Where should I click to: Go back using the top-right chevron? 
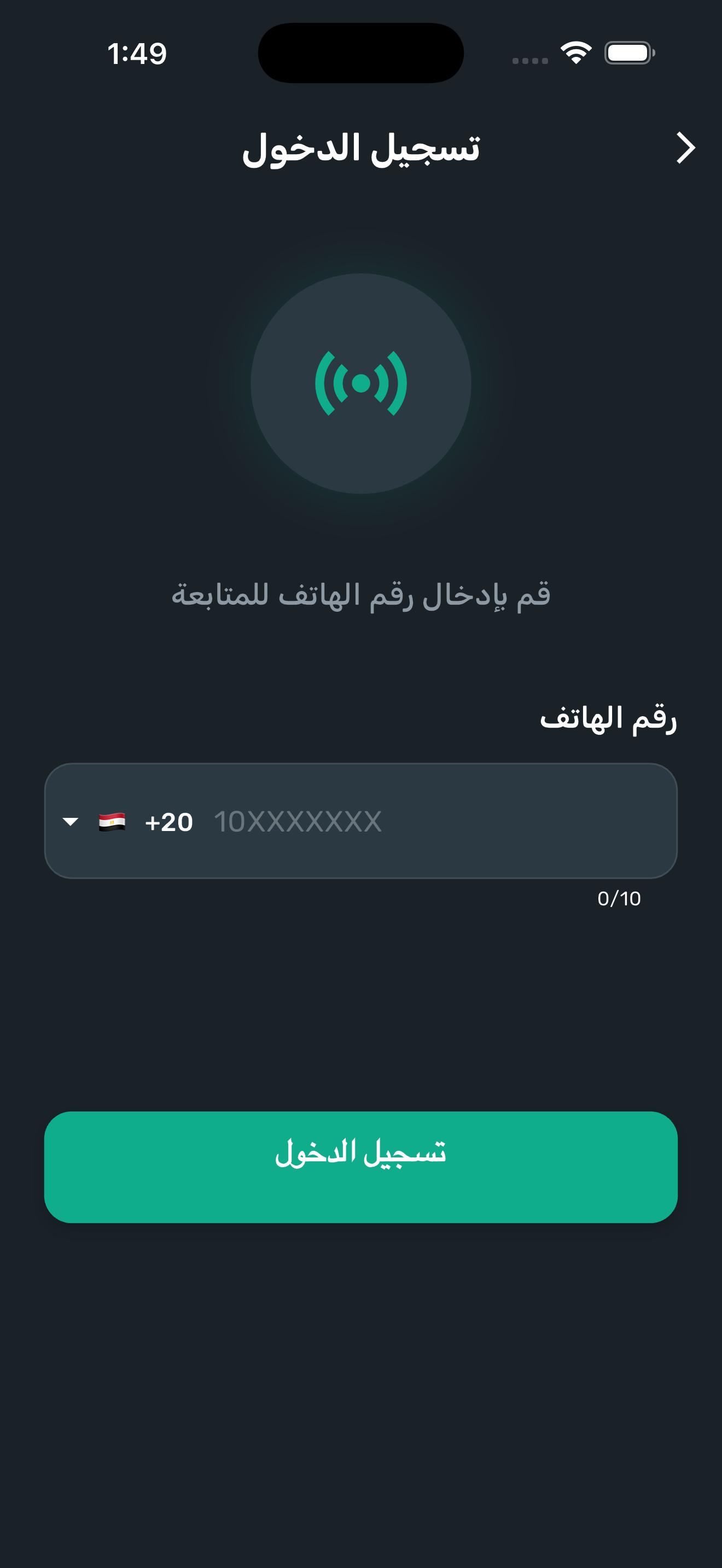click(x=685, y=148)
